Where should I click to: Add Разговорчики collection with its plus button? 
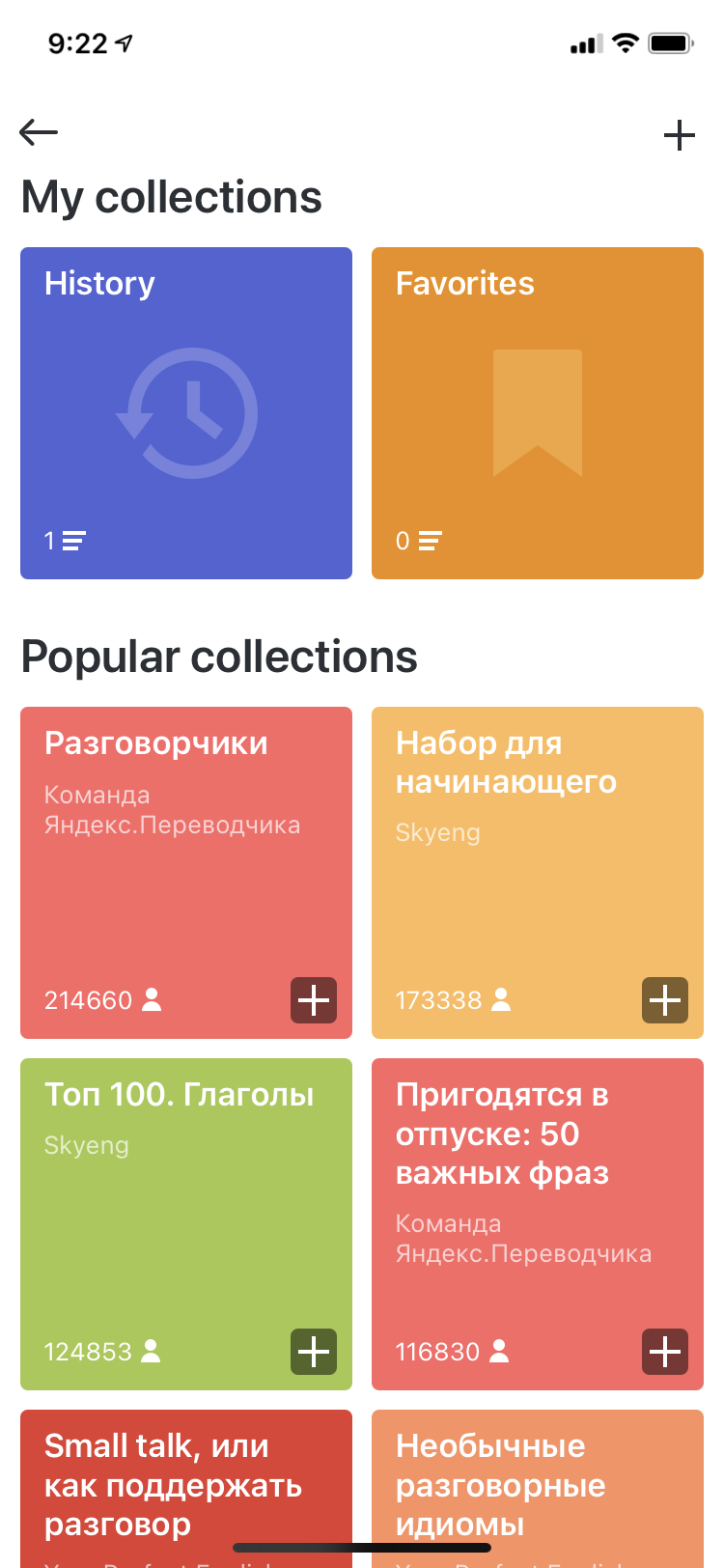[314, 1000]
